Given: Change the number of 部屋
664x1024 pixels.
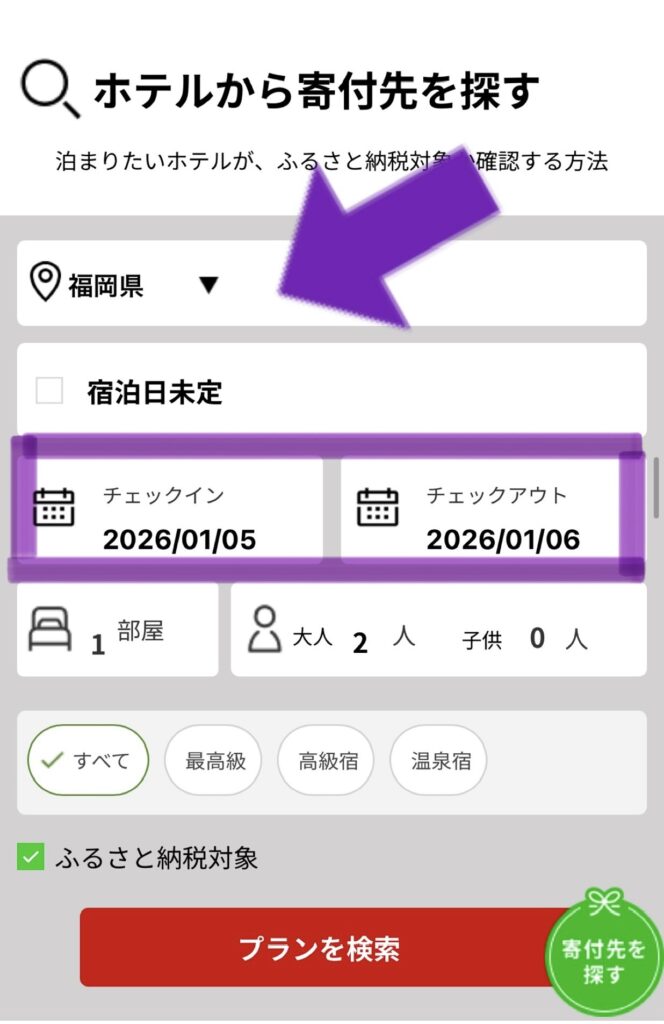Looking at the screenshot, I should pos(117,632).
